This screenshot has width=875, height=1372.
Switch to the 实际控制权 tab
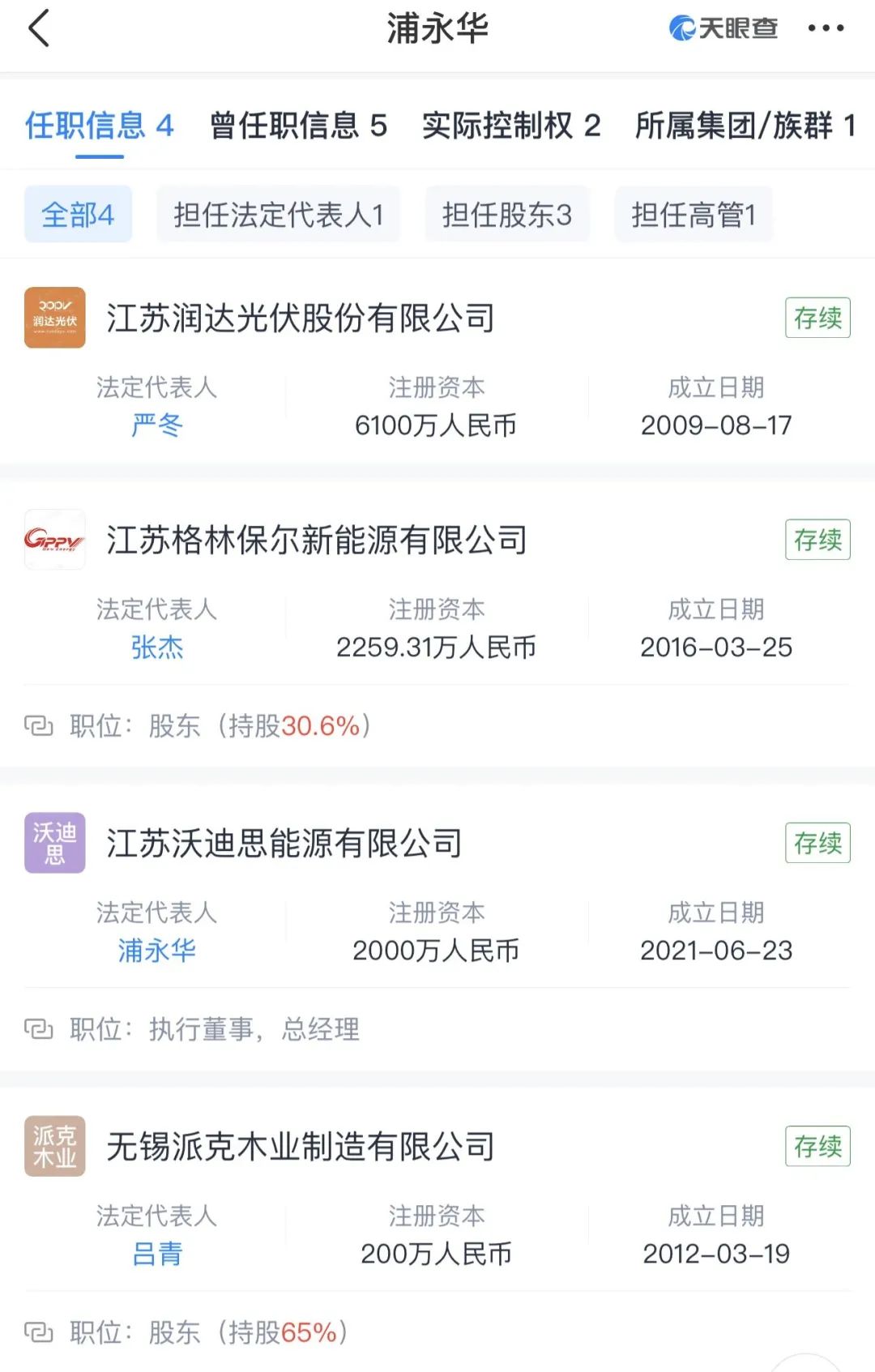[511, 126]
